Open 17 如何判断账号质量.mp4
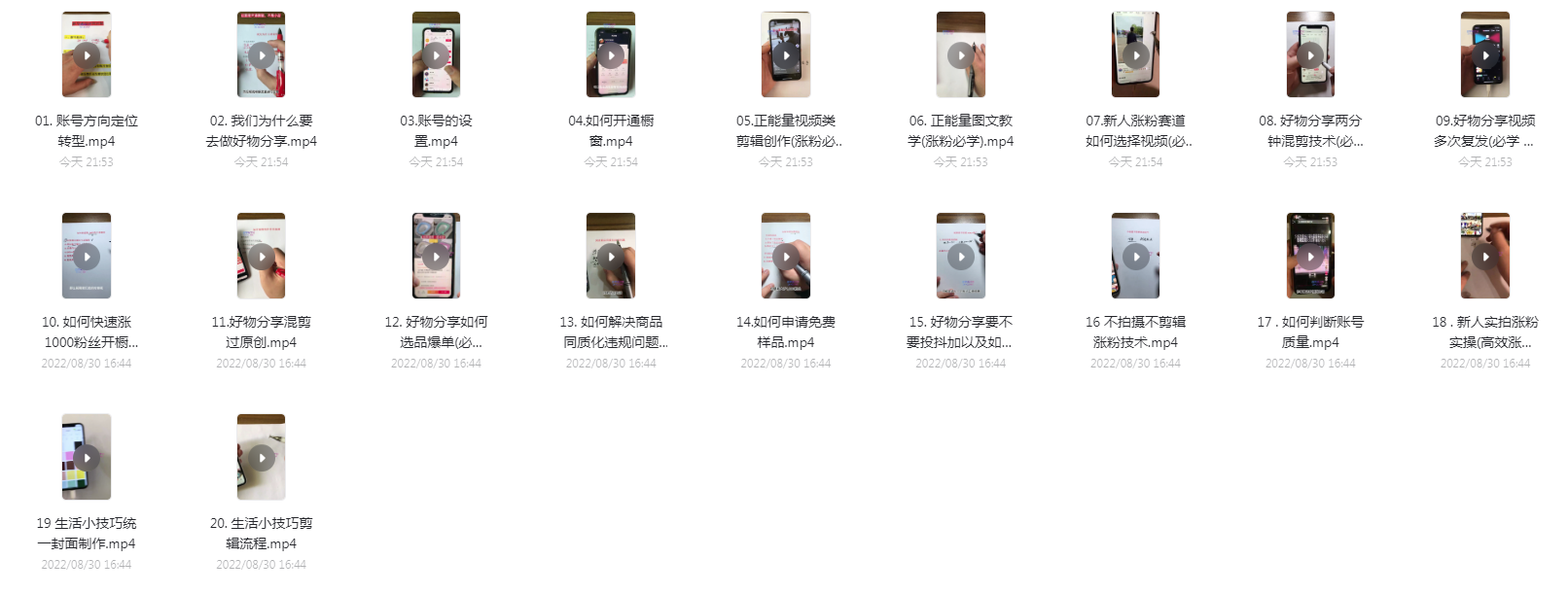This screenshot has height=594, width=1568. (1310, 257)
